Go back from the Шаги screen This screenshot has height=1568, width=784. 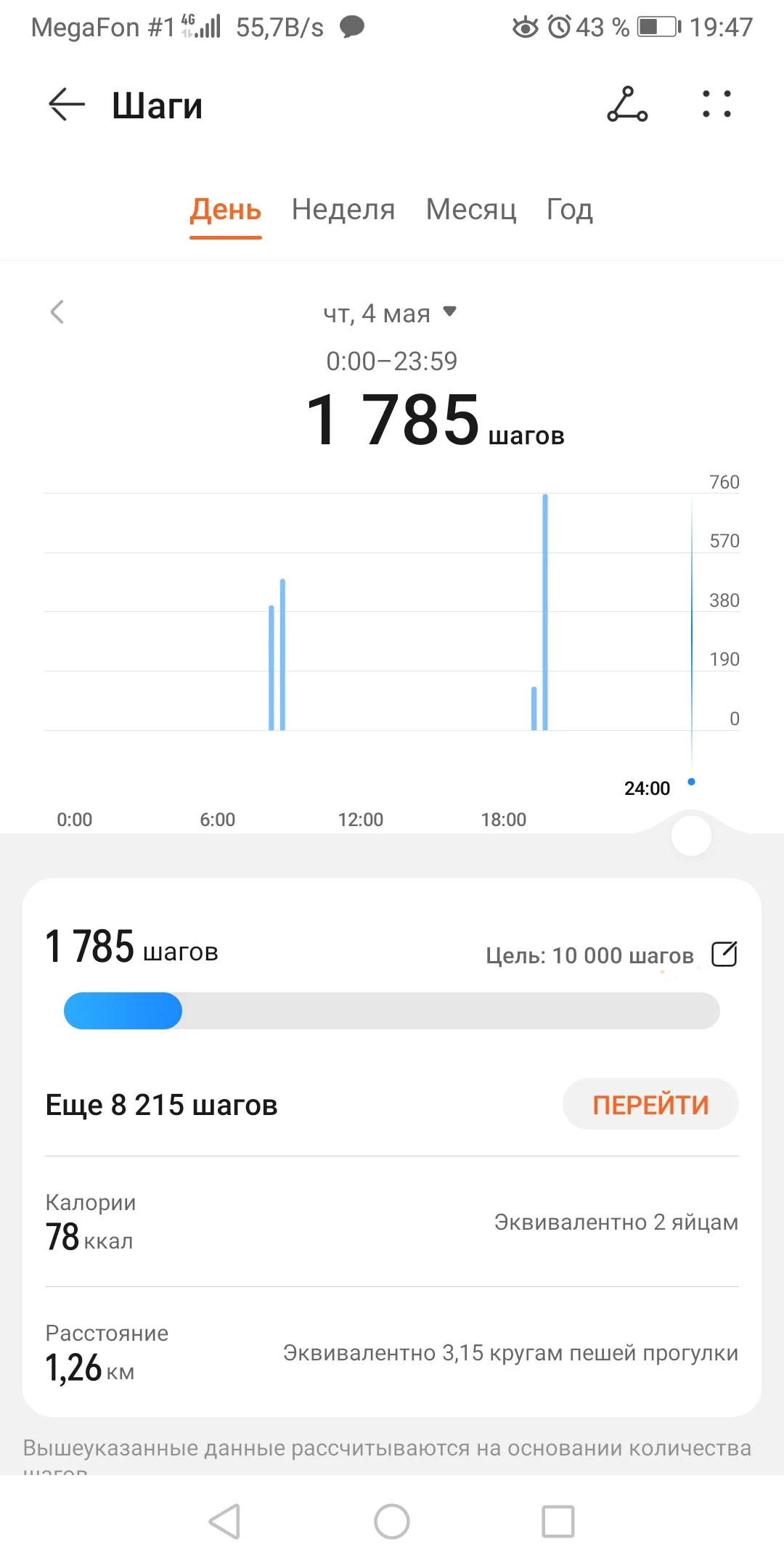[67, 105]
